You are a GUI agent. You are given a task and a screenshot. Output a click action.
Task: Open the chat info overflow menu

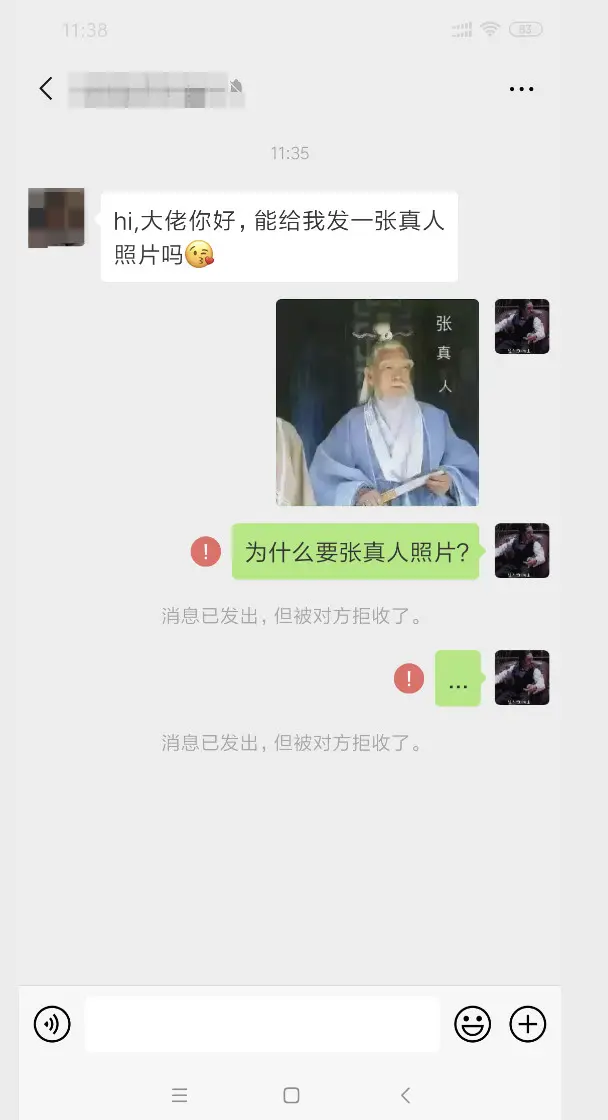point(521,89)
